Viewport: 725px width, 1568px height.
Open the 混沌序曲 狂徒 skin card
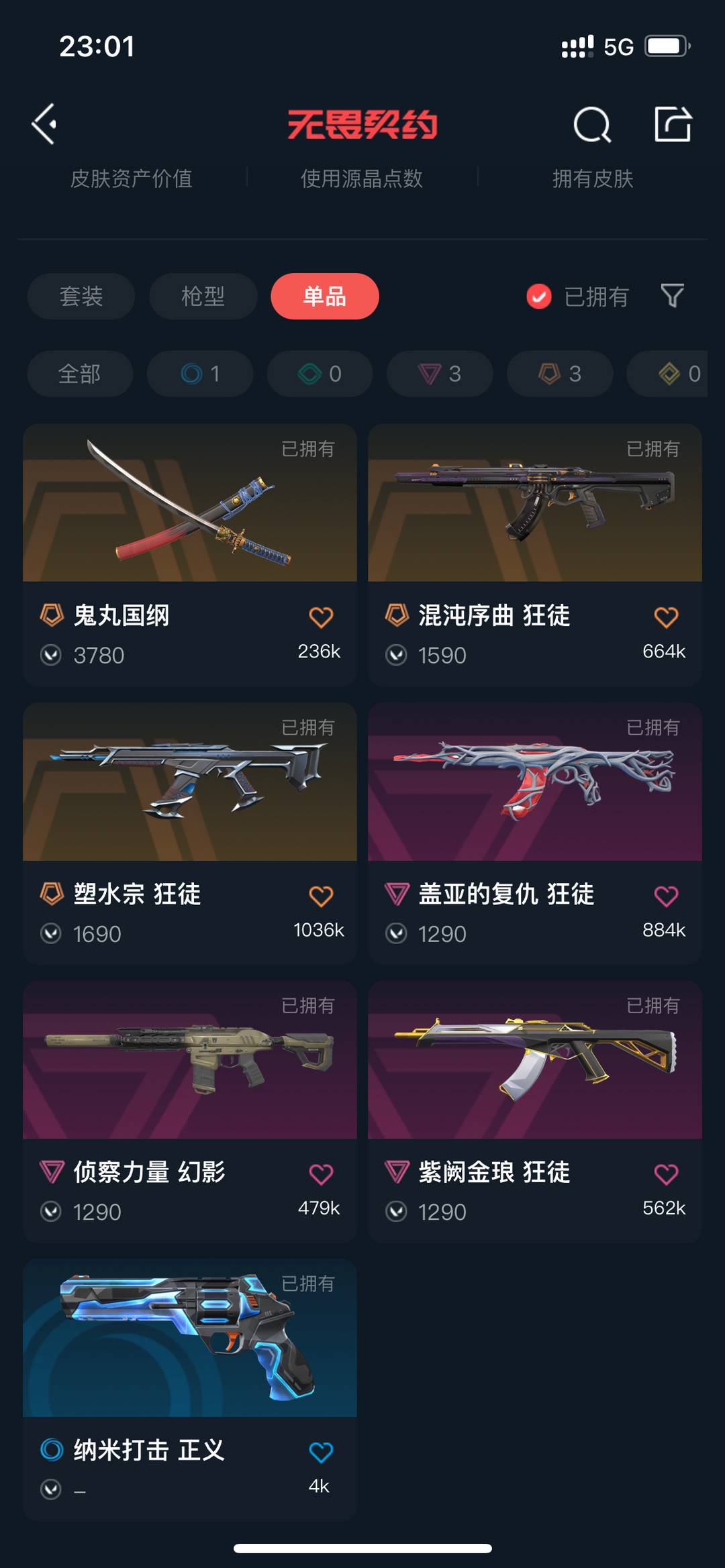click(x=535, y=554)
